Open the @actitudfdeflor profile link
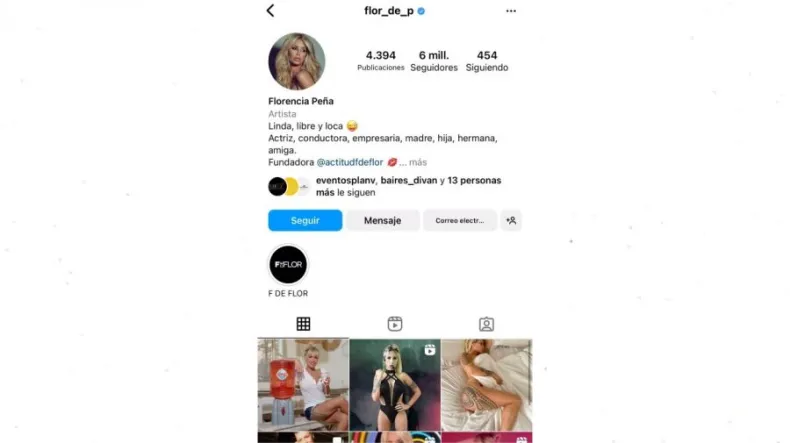Image resolution: width=790 pixels, height=443 pixels. (350, 162)
